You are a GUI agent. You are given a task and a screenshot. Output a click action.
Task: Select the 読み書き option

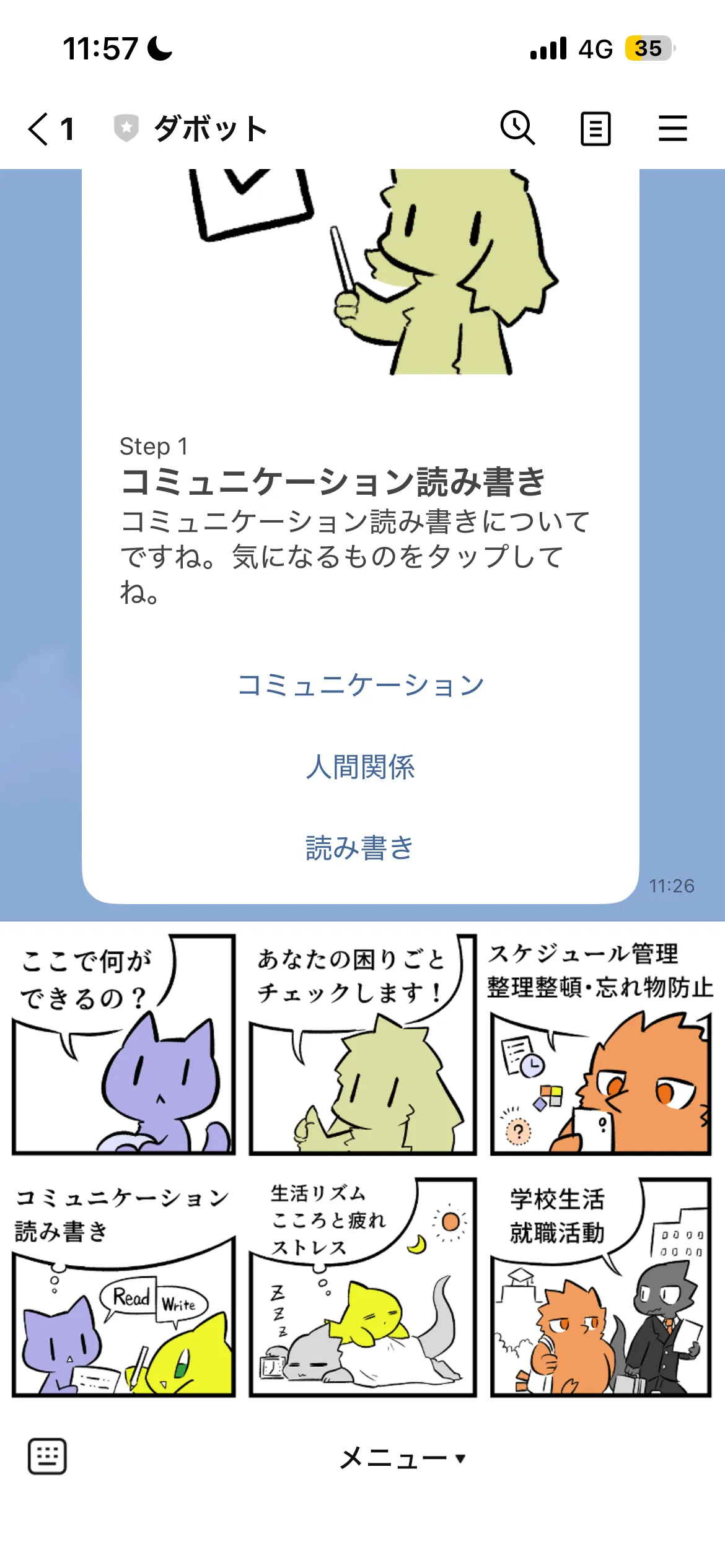360,848
